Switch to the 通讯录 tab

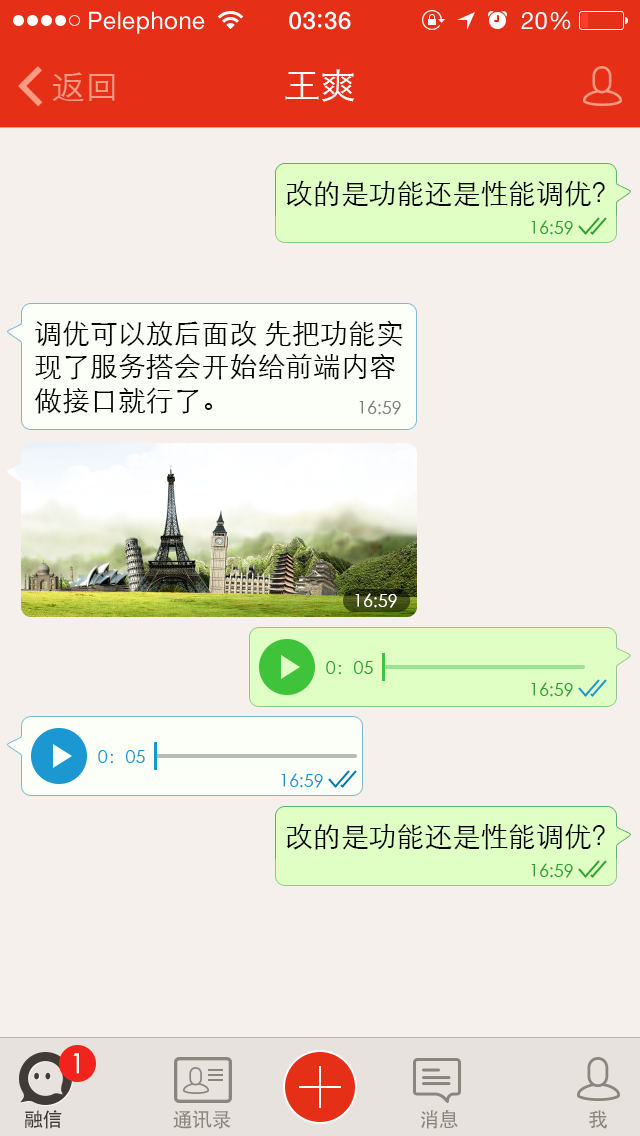(202, 1090)
